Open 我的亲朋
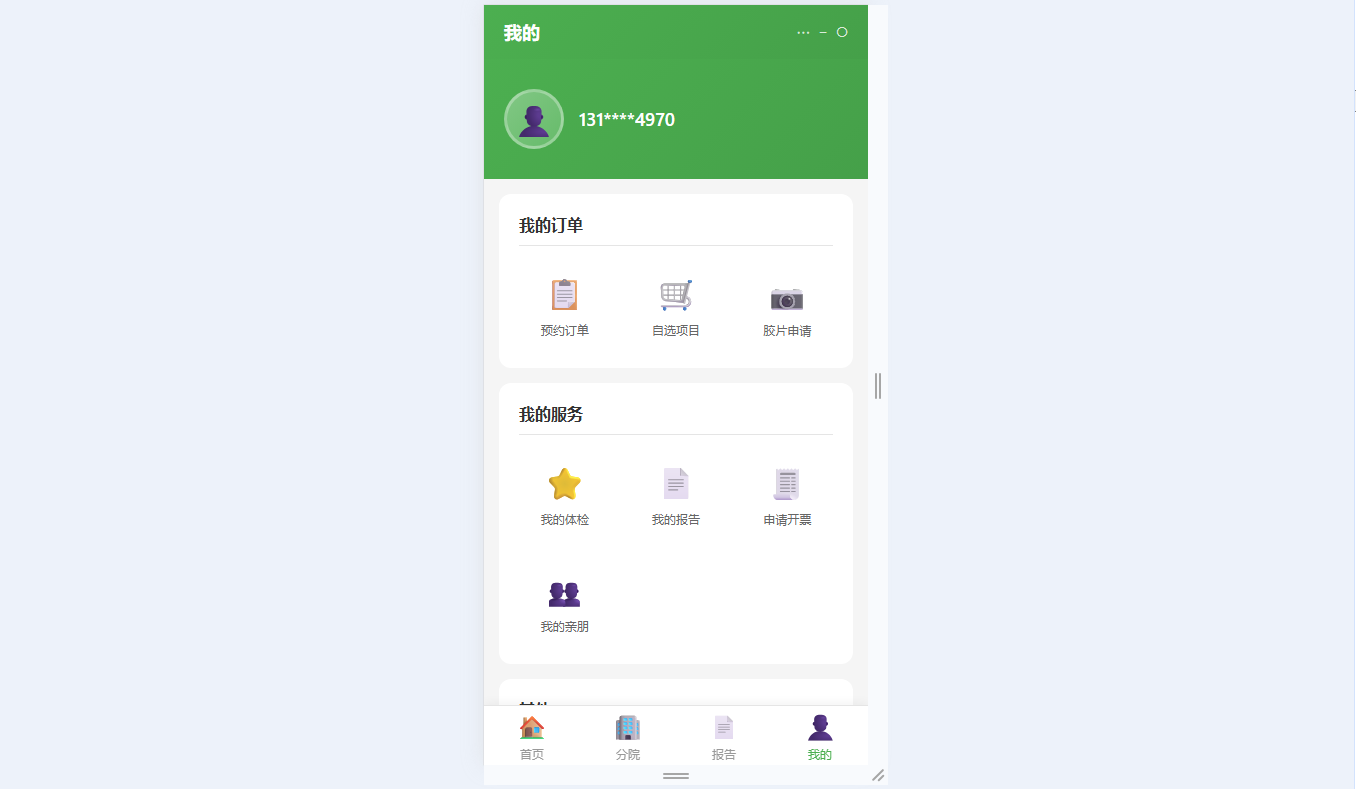The height and width of the screenshot is (789, 1356). (x=564, y=605)
